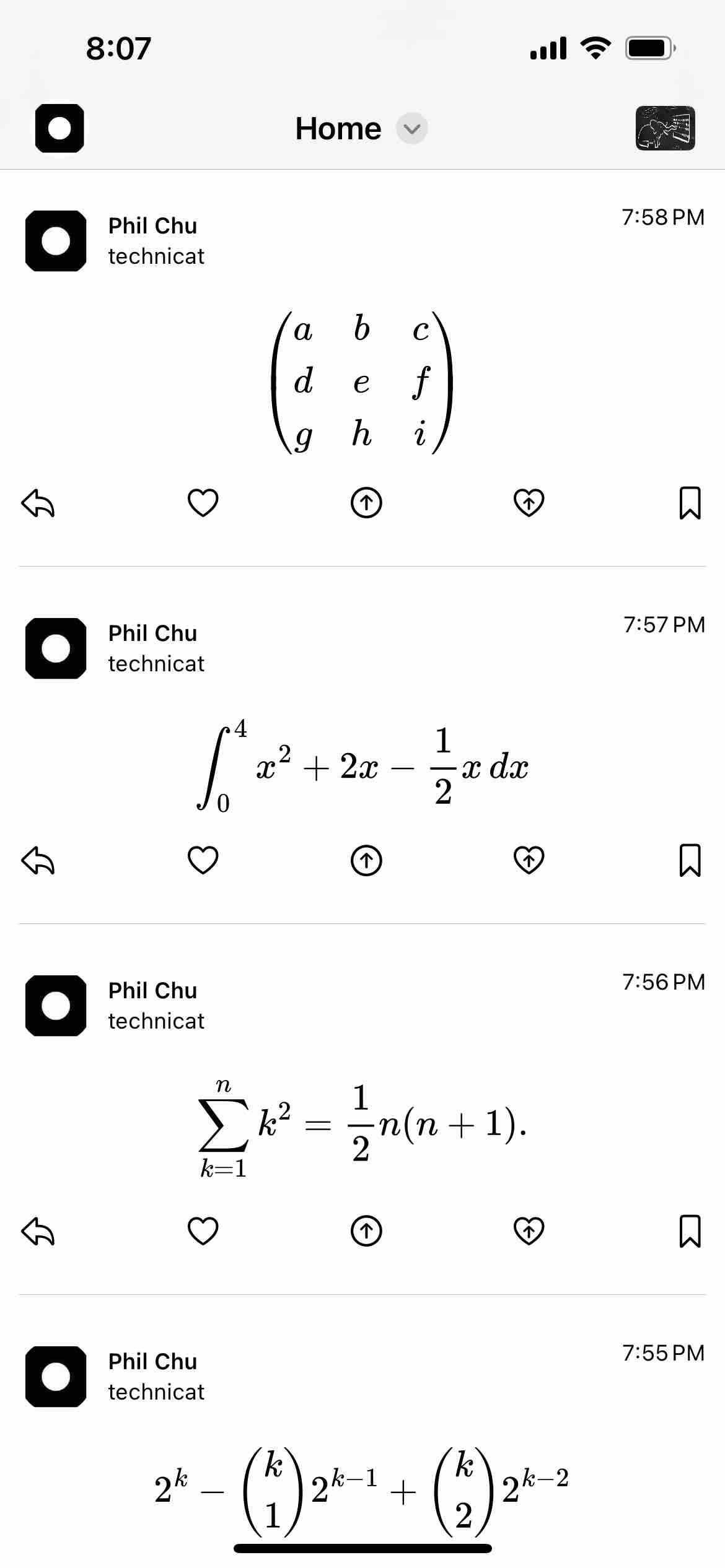Like the 7:57 PM integral post
Screen dimensions: 725x1568
coord(203,861)
